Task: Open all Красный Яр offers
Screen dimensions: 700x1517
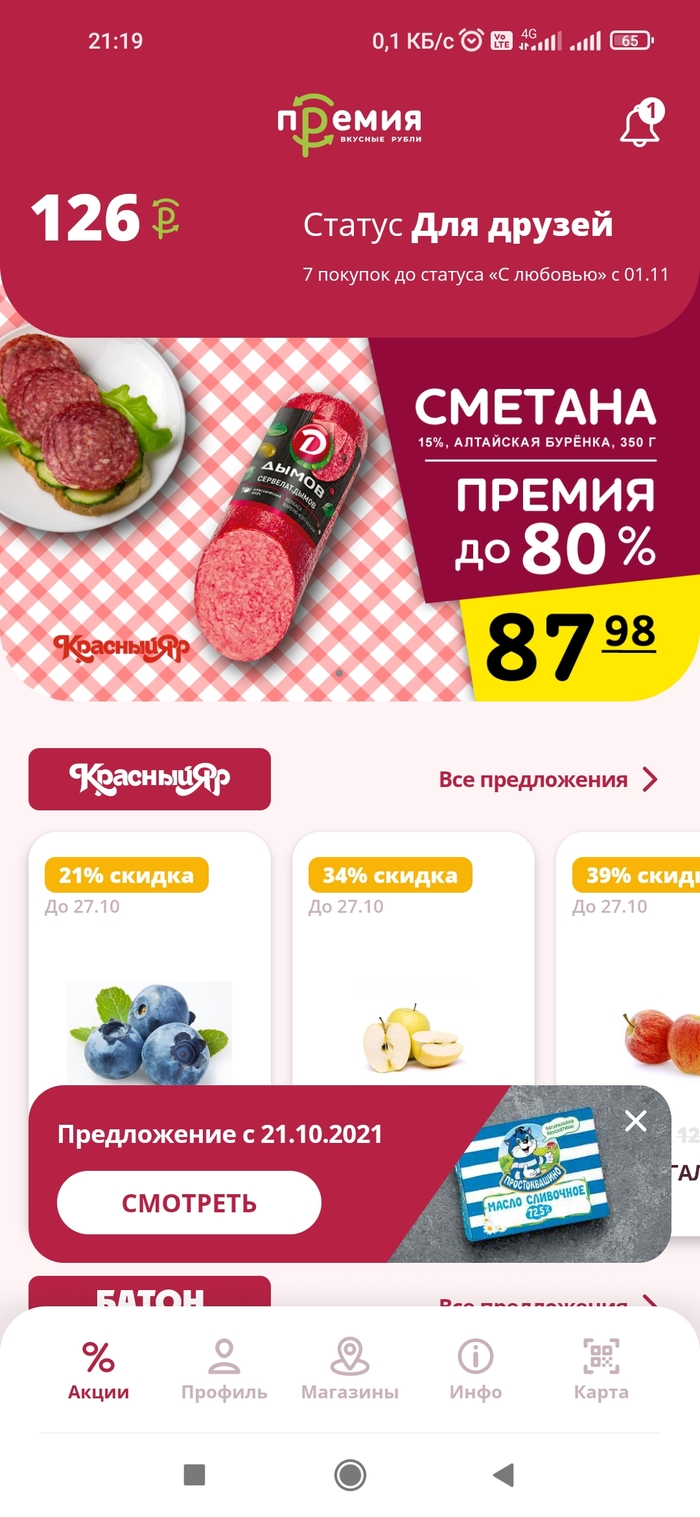Action: 548,780
